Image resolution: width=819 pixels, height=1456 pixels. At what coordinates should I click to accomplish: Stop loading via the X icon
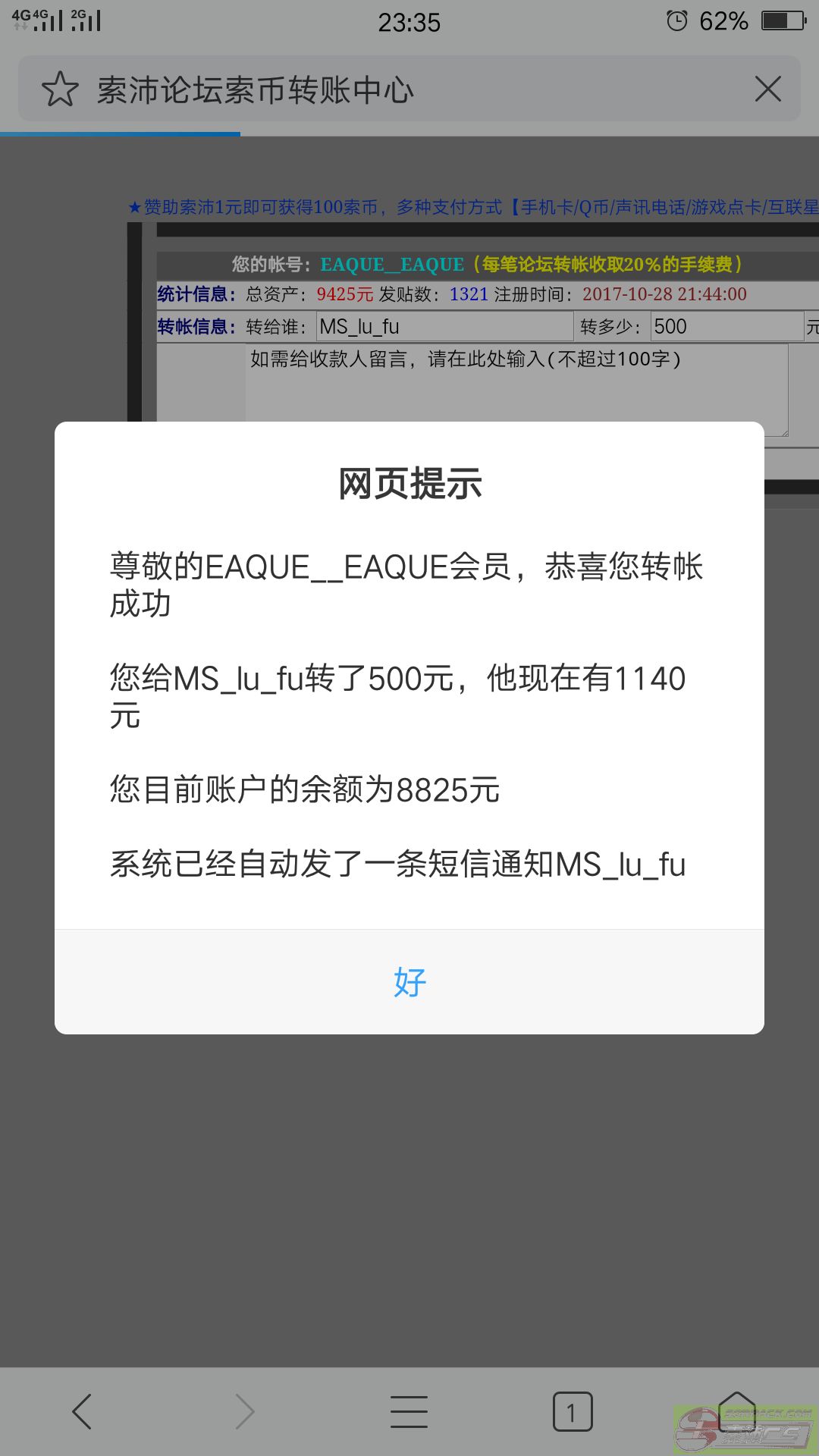(767, 89)
